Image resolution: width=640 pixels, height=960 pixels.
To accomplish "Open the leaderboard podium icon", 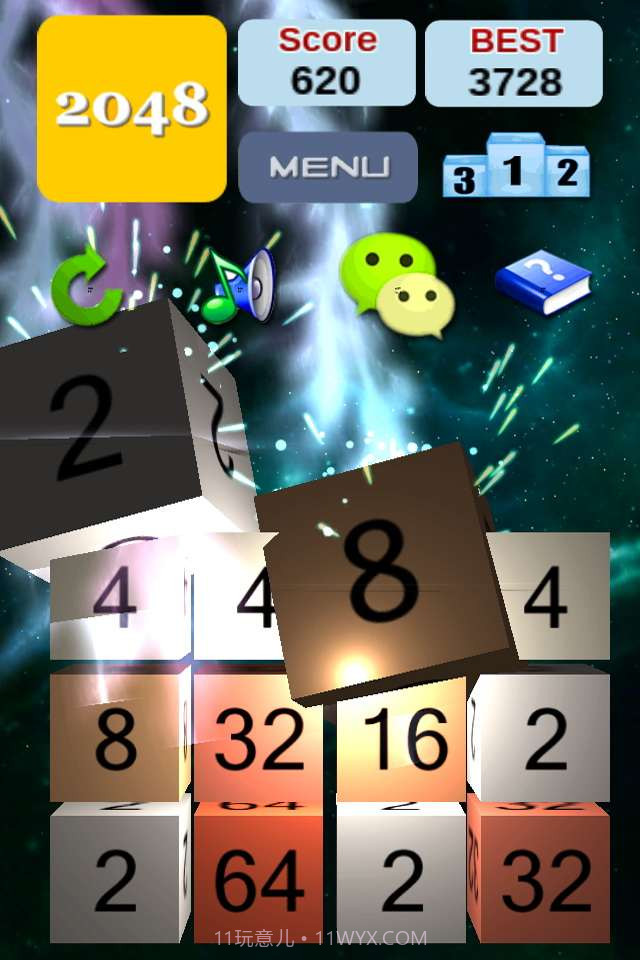I will (x=515, y=166).
